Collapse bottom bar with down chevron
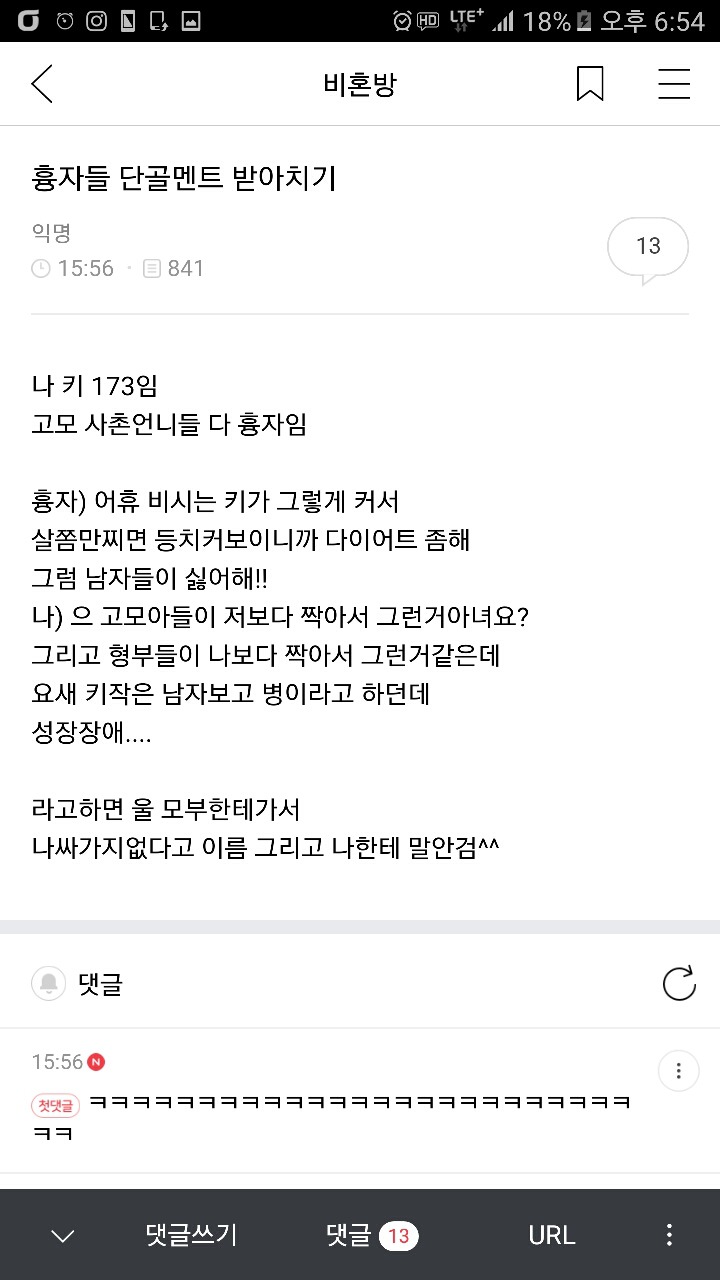This screenshot has width=720, height=1280. click(62, 1236)
